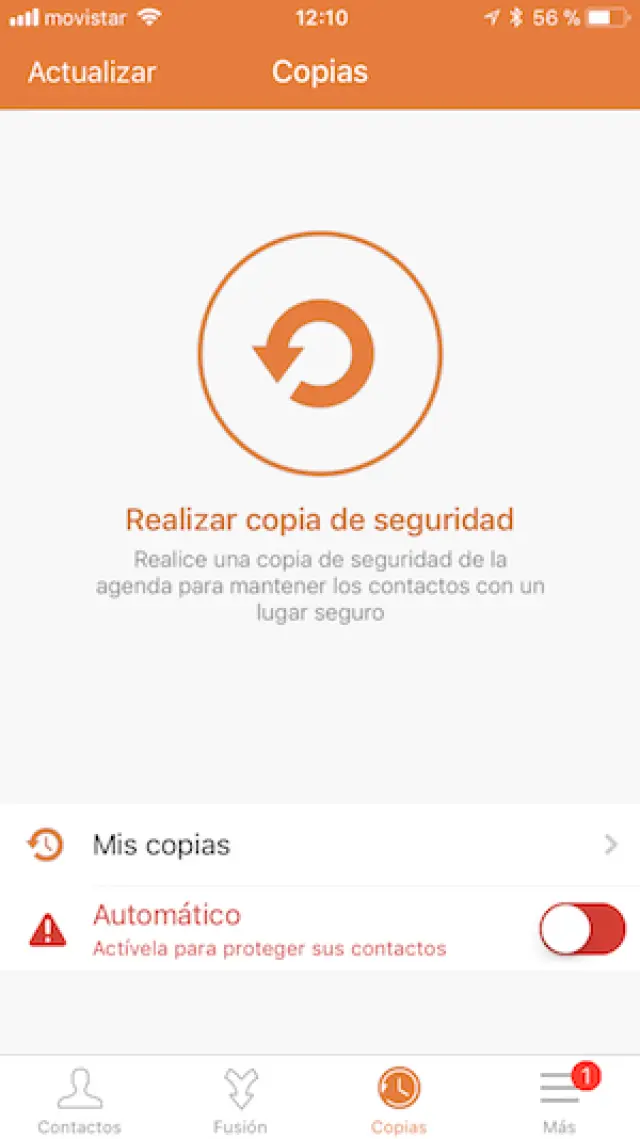The width and height of the screenshot is (640, 1139).
Task: Enable the Automático backup switch
Action: point(581,929)
